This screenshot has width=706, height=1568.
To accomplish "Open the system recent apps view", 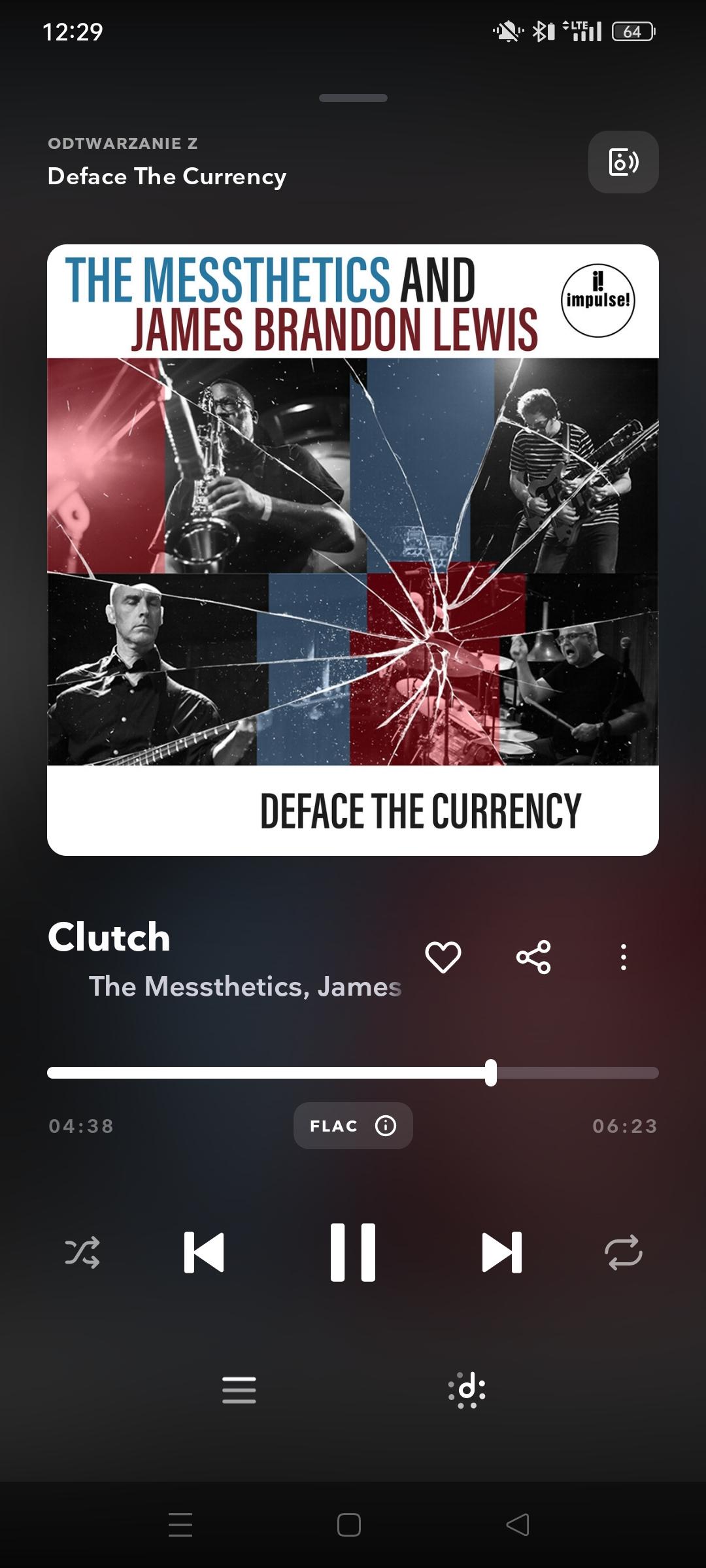I will (180, 1525).
